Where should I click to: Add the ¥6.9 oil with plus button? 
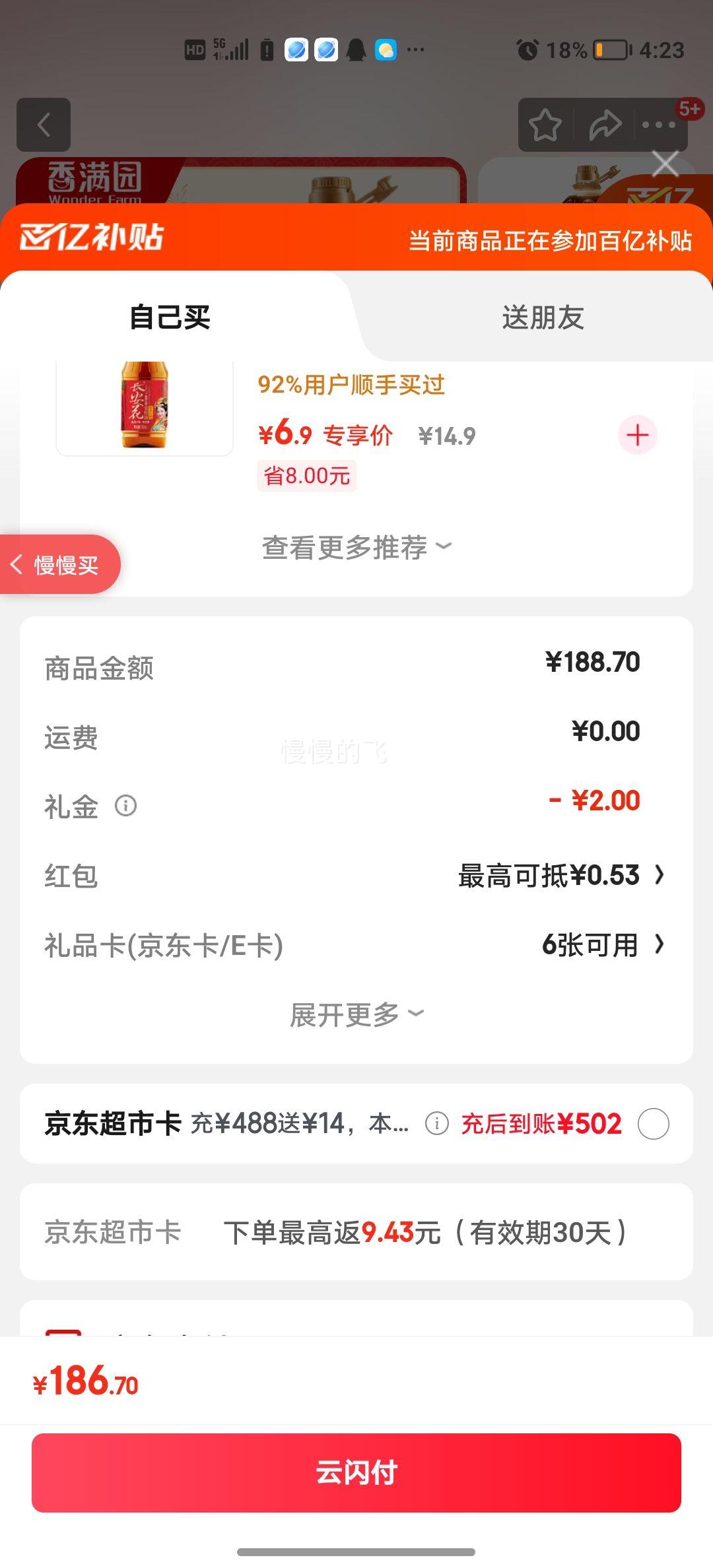[637, 436]
